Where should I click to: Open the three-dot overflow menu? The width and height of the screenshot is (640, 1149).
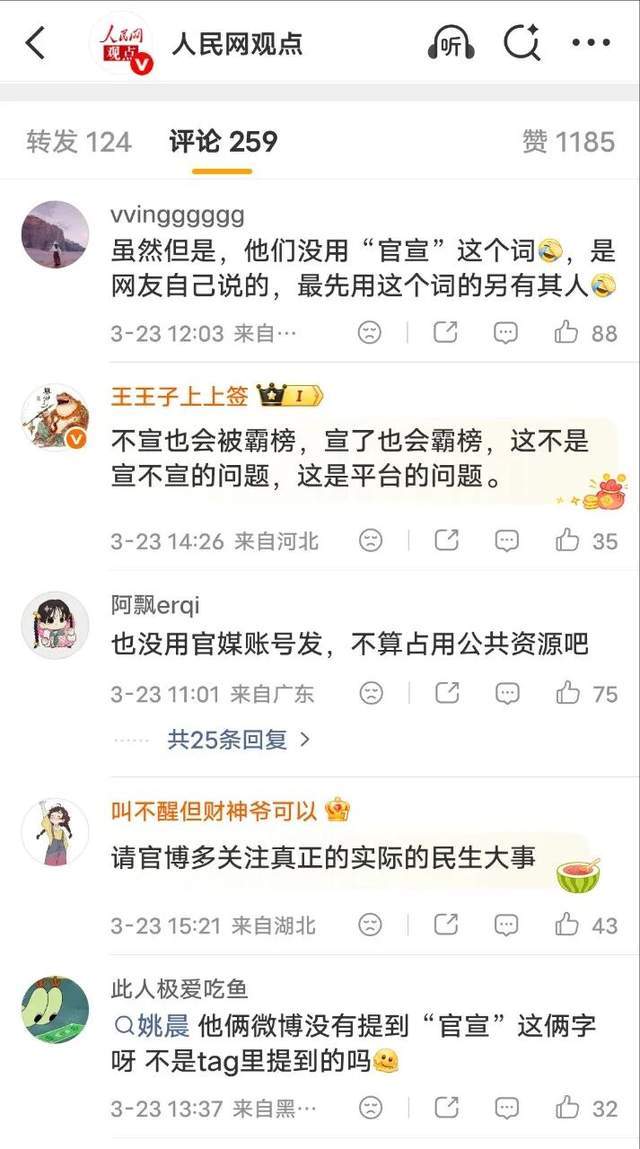[590, 43]
